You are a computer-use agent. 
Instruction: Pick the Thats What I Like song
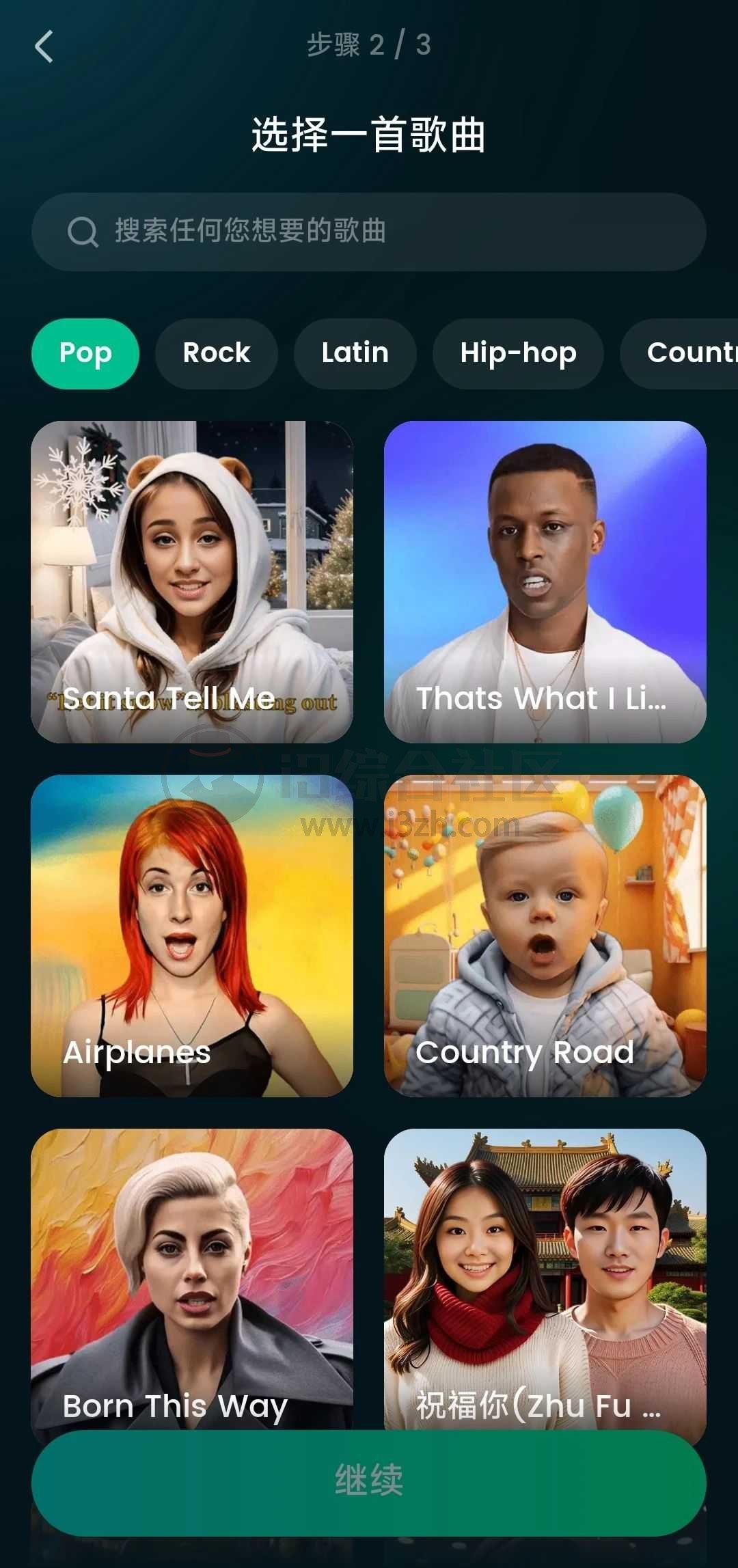point(545,581)
